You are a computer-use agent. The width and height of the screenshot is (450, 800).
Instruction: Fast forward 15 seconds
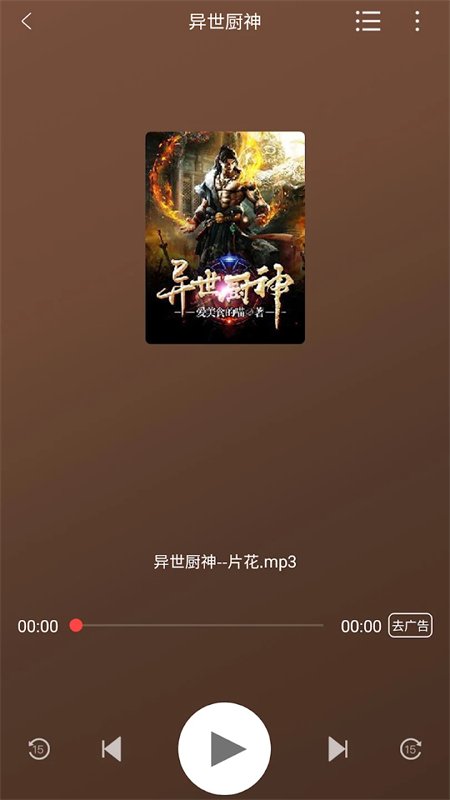[410, 749]
